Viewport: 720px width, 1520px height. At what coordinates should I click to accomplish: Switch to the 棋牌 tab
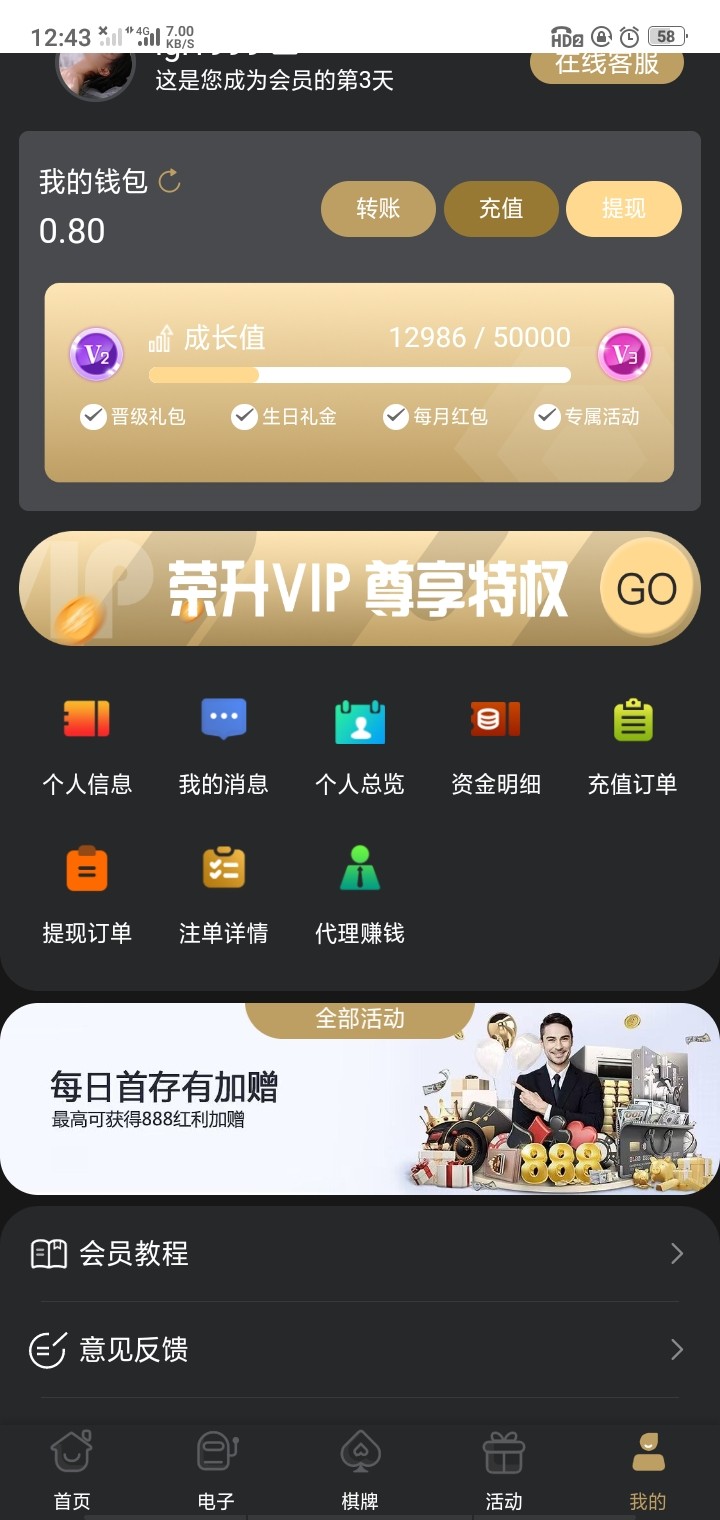coord(360,1470)
